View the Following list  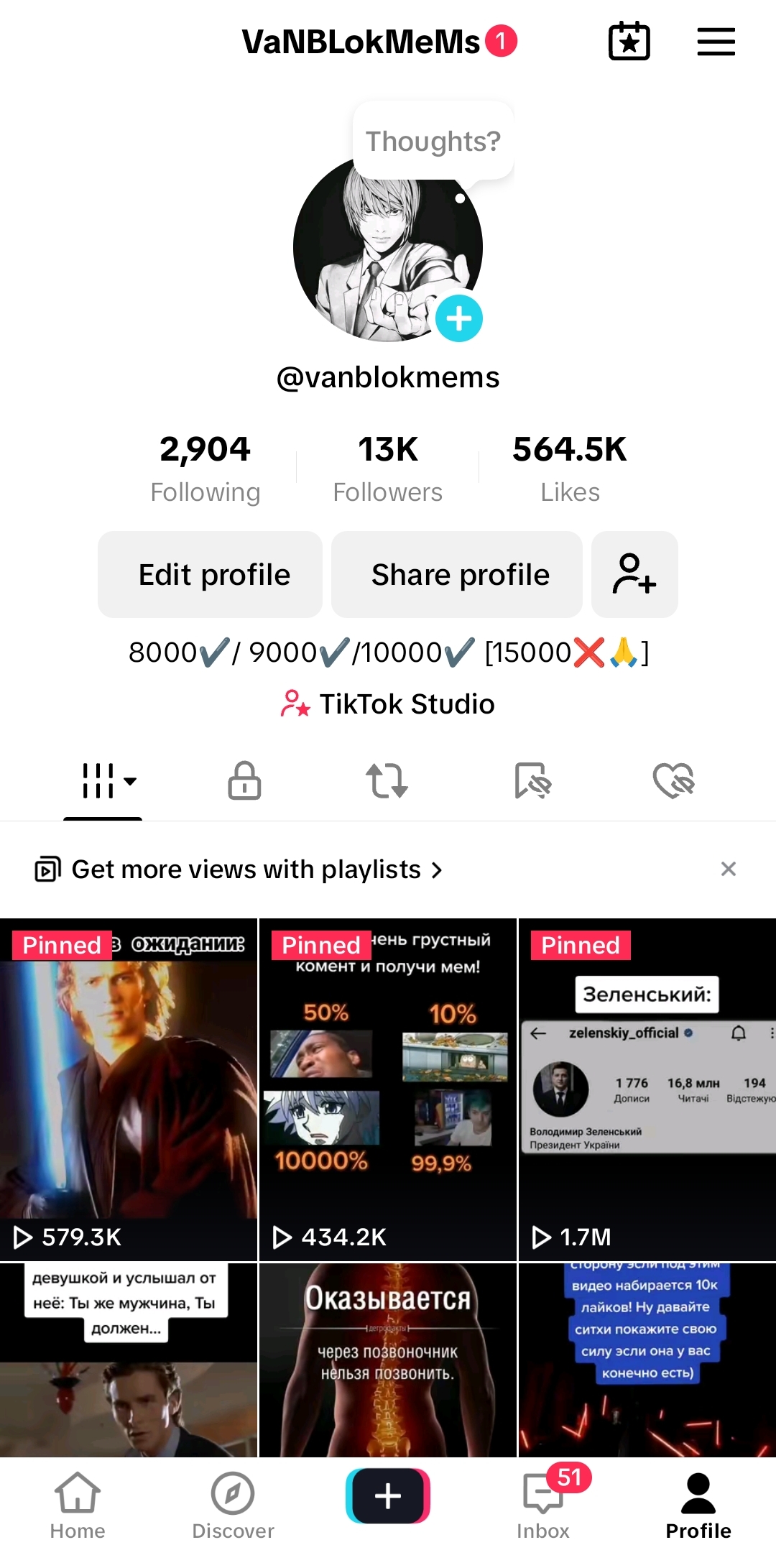pyautogui.click(x=205, y=469)
